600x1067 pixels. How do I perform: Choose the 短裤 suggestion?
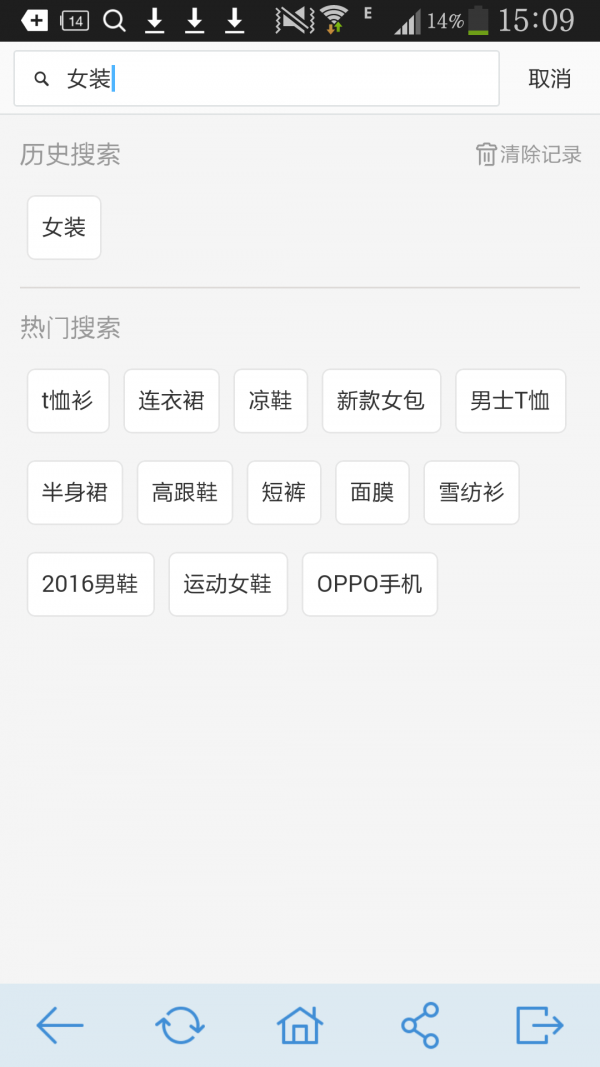click(284, 493)
